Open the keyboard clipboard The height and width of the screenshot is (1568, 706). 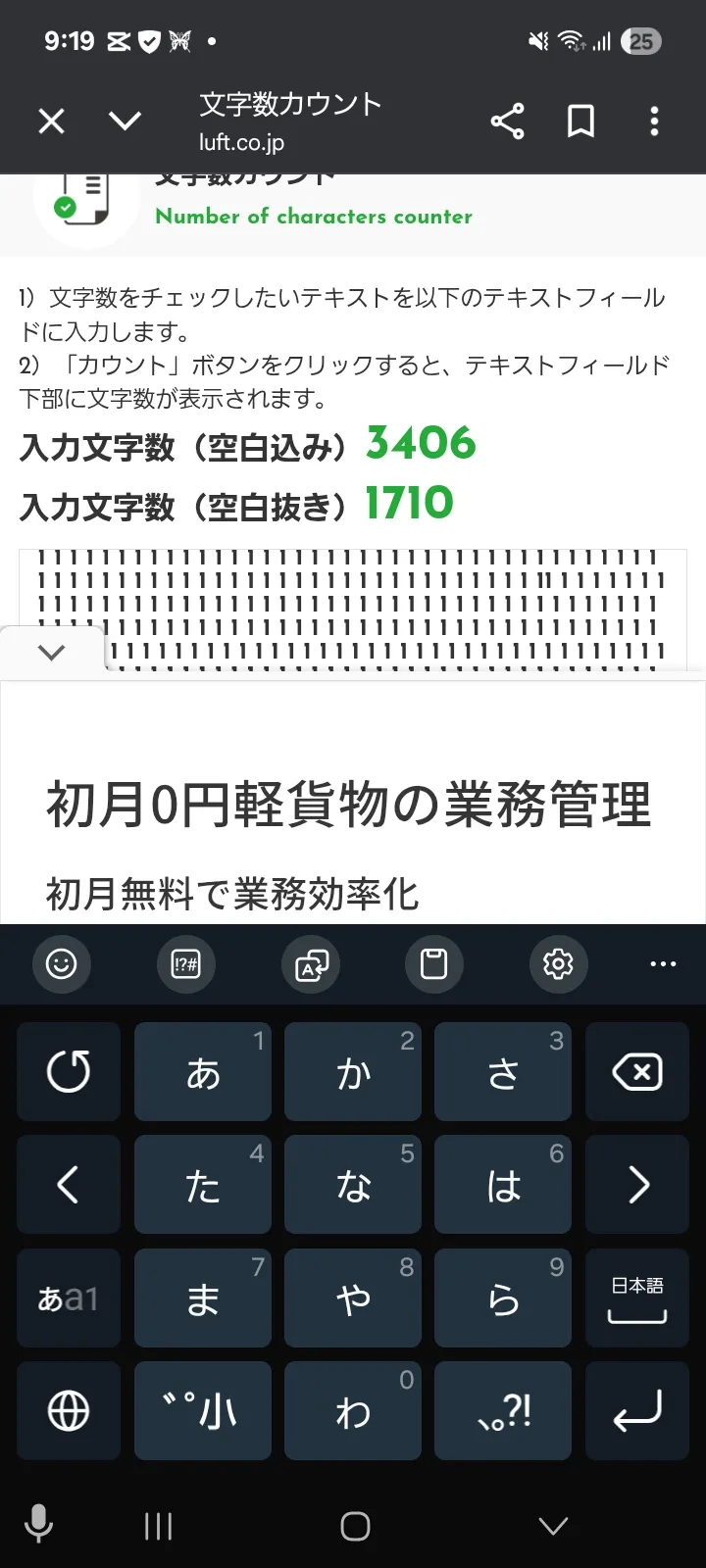click(x=434, y=964)
